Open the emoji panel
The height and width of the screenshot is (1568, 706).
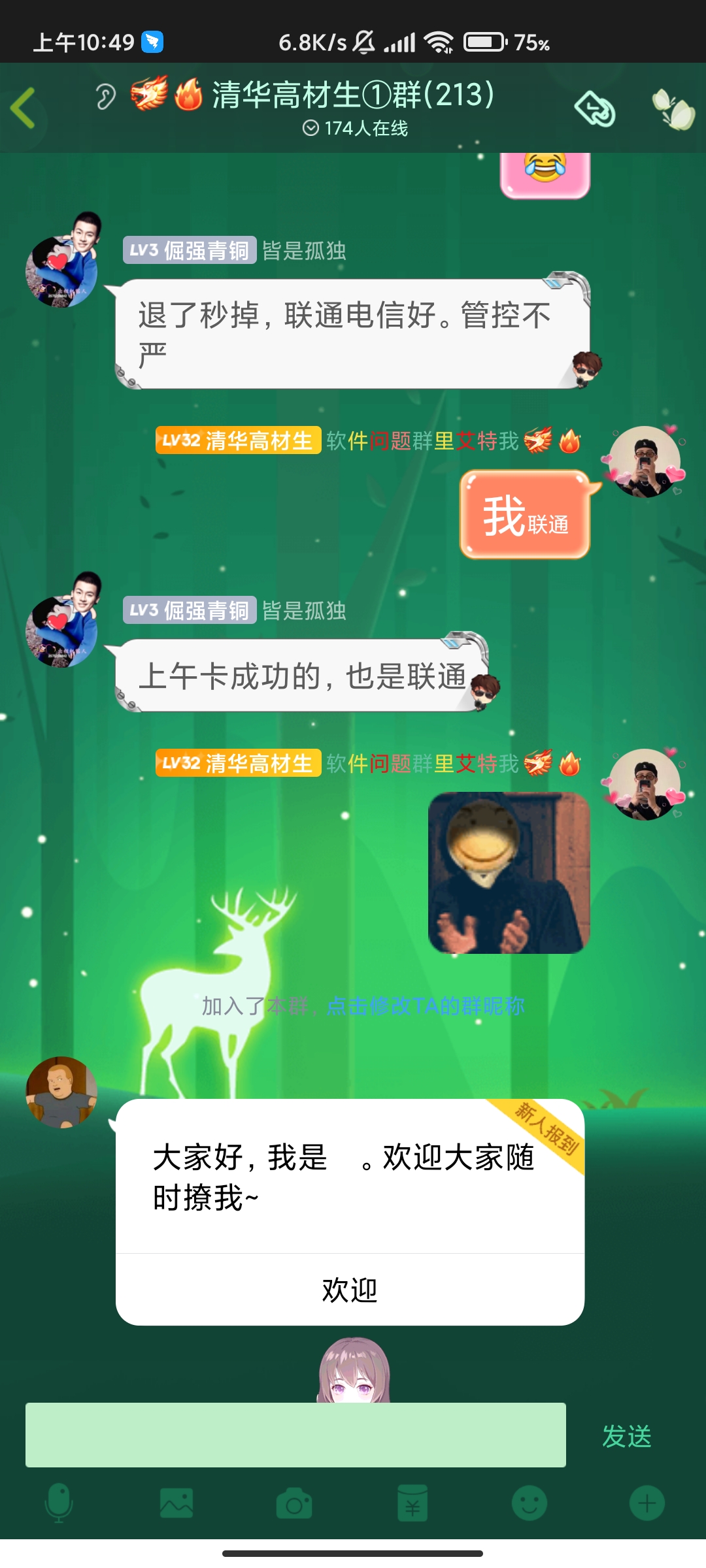[529, 1503]
